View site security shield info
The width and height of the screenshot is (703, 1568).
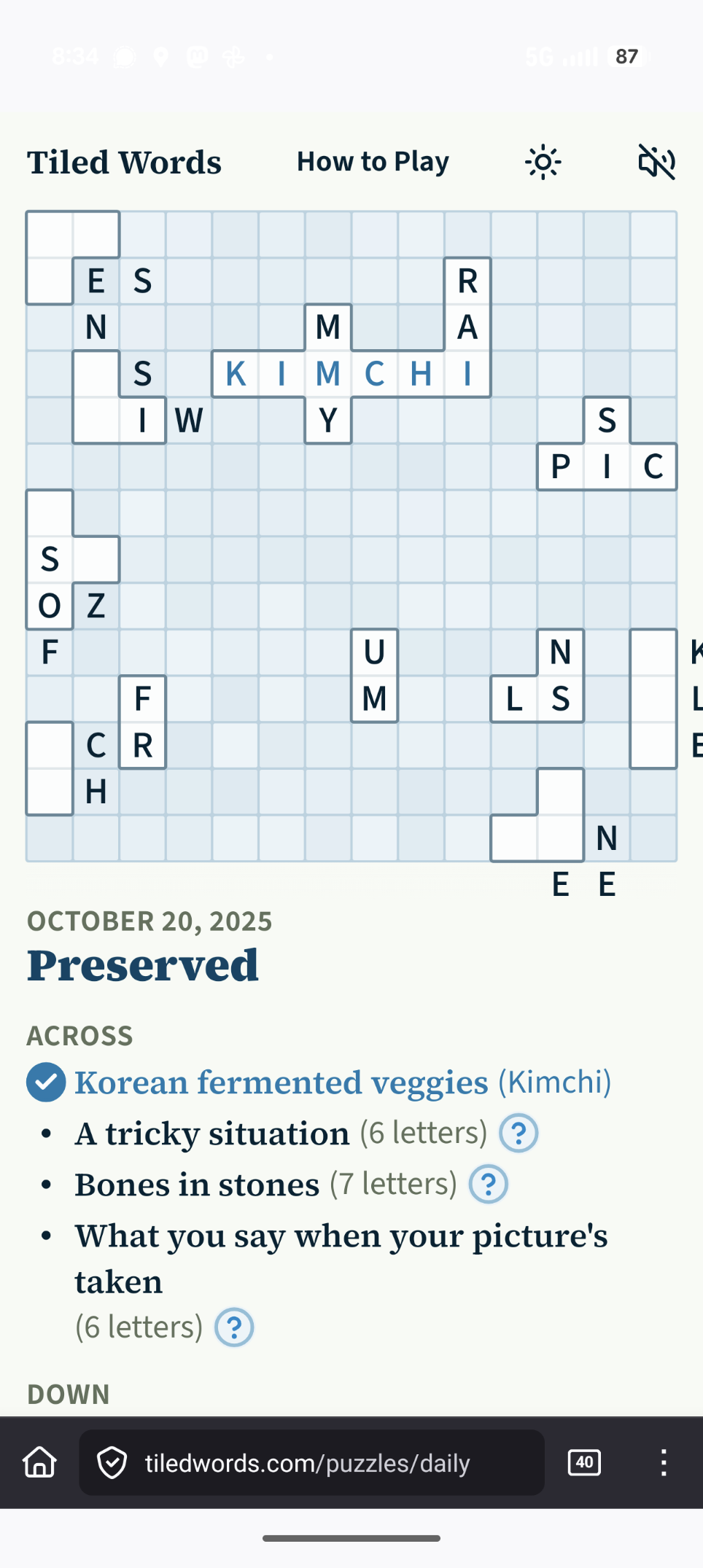(x=112, y=1463)
